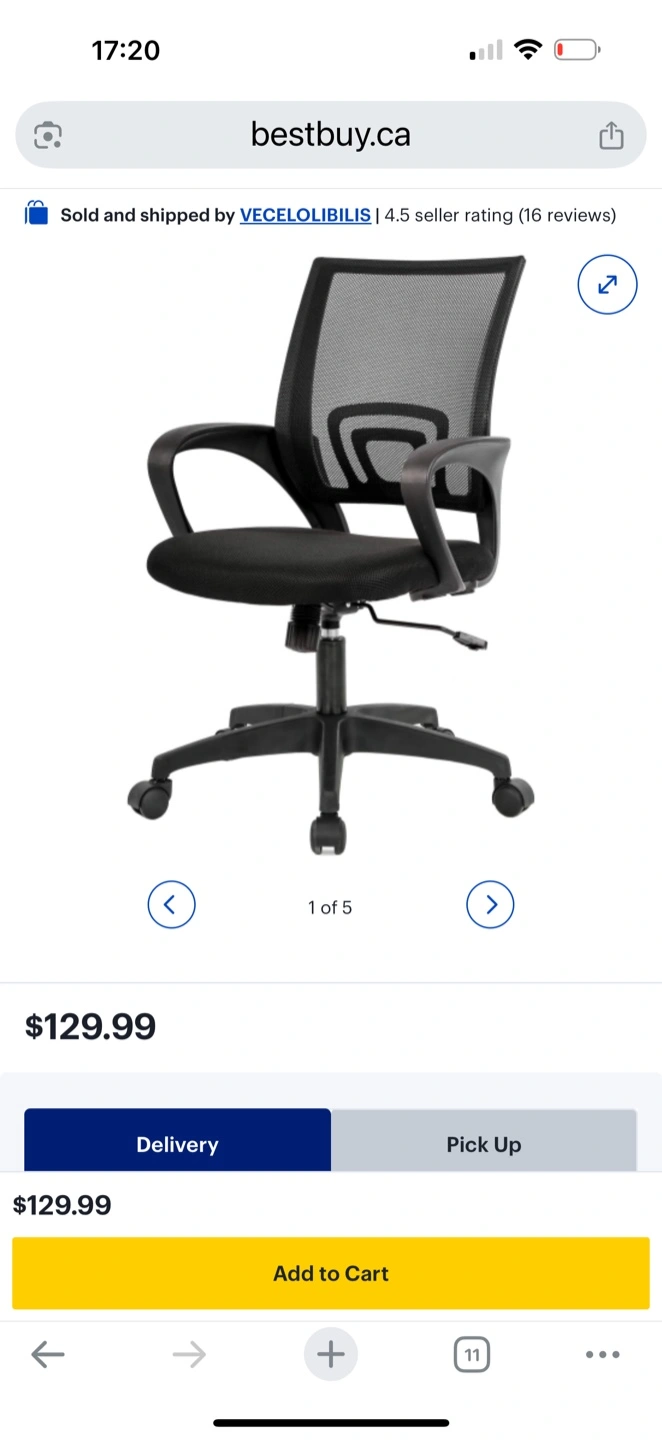
Task: Show the previous product image
Action: pos(171,905)
